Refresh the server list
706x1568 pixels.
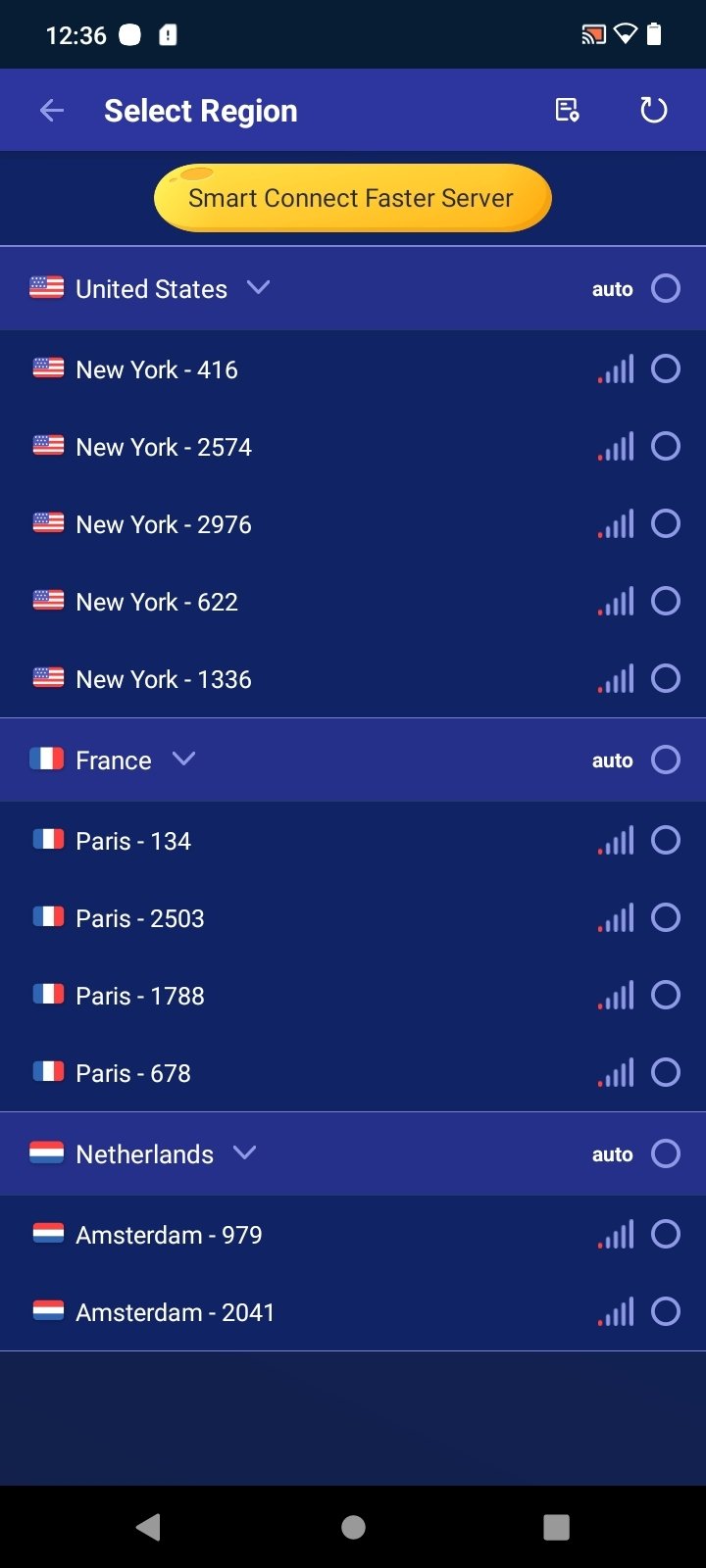[653, 110]
